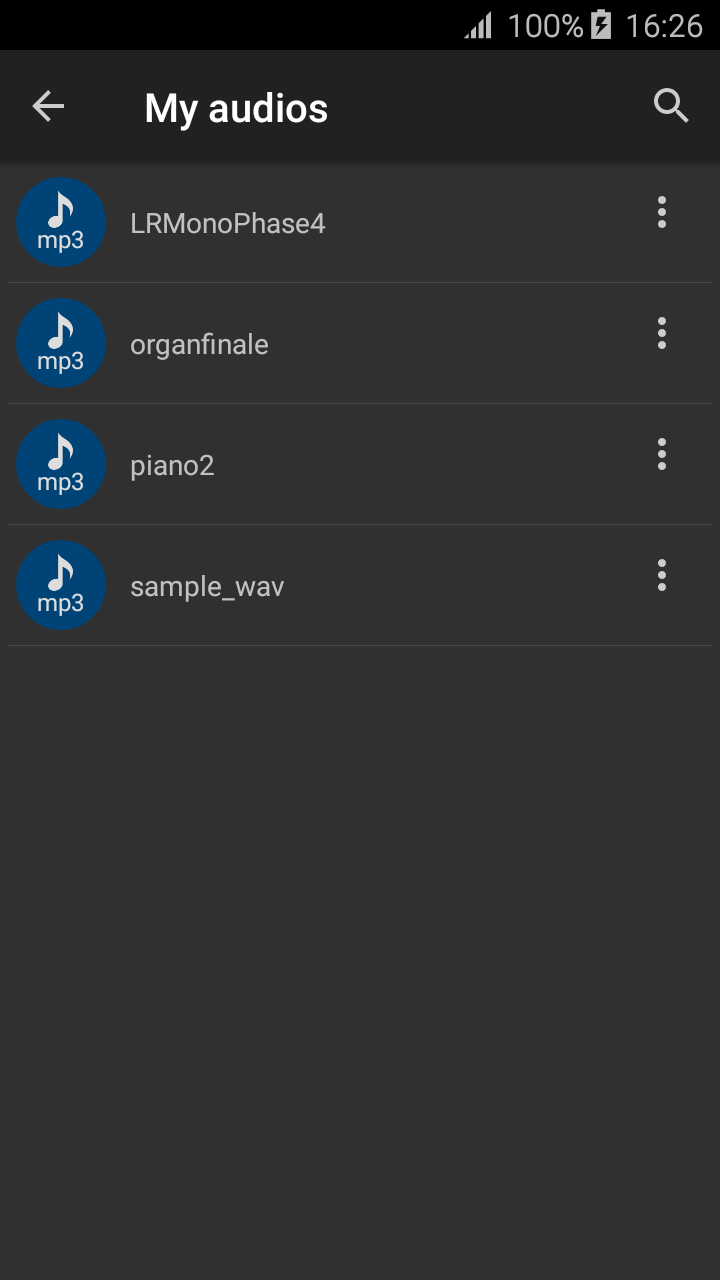Show the overflow menu for organfinale
Viewport: 720px width, 1280px height.
[661, 334]
